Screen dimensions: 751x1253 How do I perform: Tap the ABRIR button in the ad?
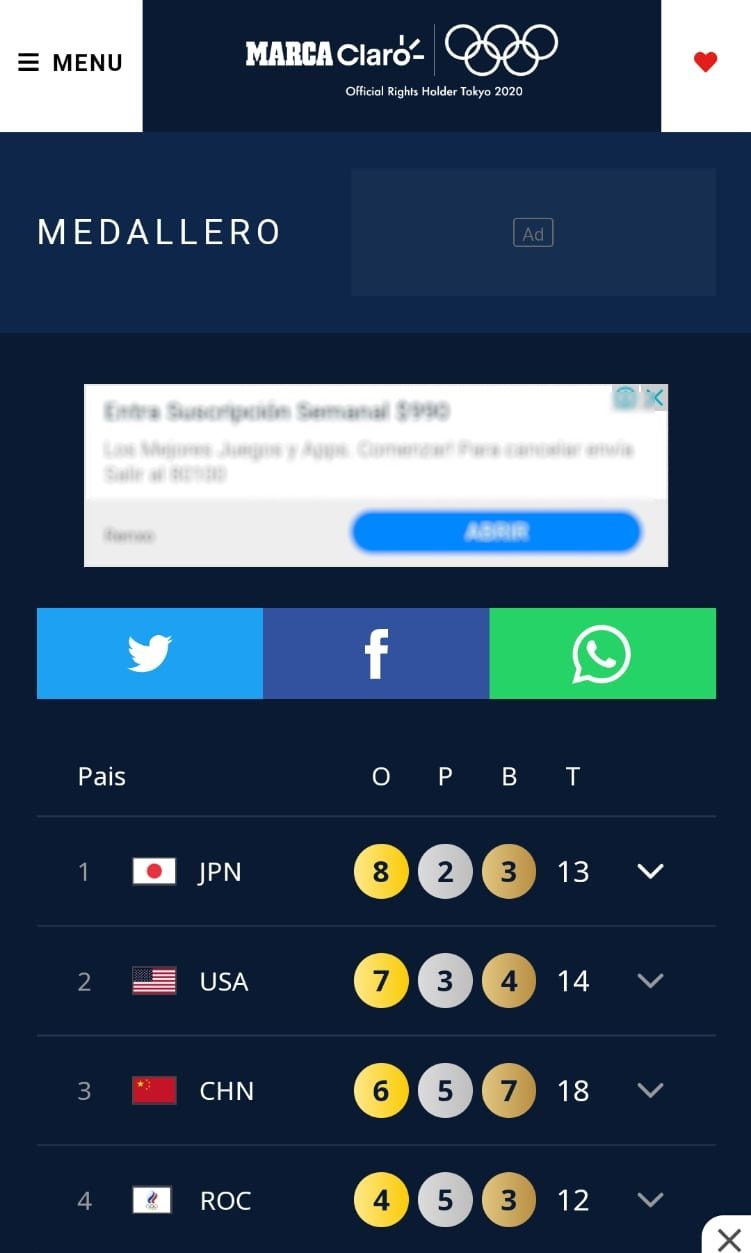(x=496, y=533)
